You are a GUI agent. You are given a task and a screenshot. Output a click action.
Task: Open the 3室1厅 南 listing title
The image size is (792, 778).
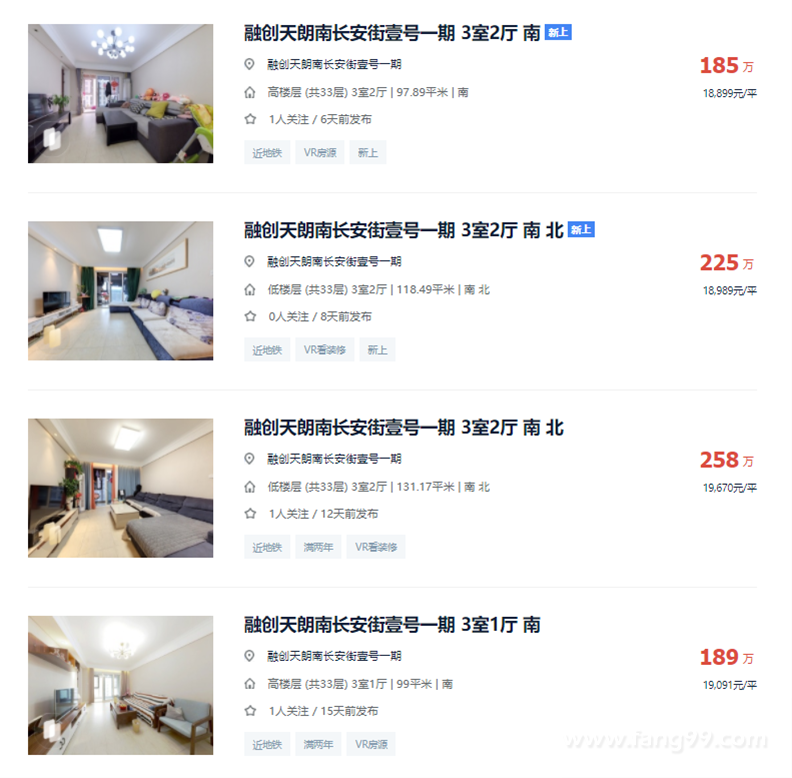[392, 624]
